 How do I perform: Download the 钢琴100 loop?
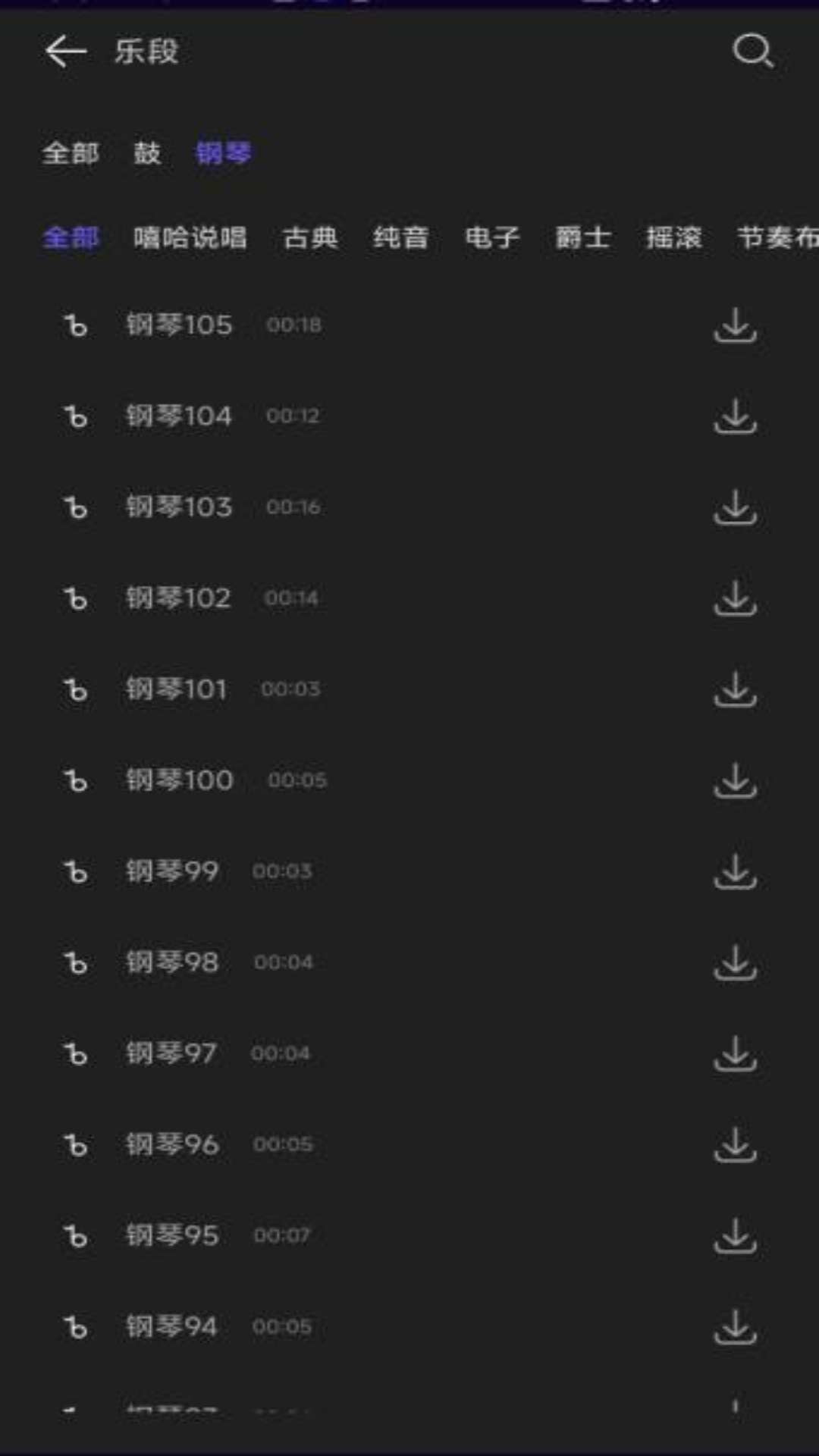tap(735, 780)
